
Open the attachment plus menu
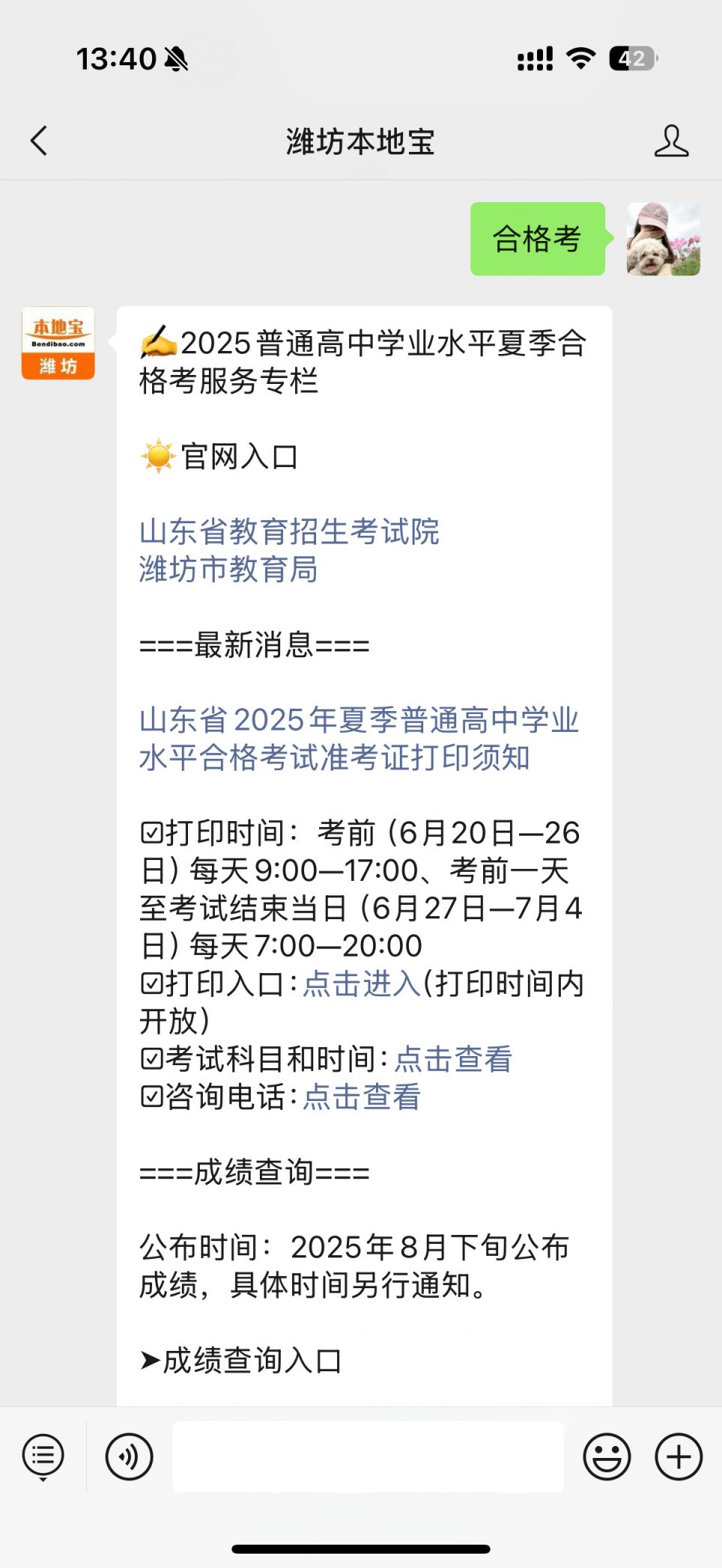677,1456
